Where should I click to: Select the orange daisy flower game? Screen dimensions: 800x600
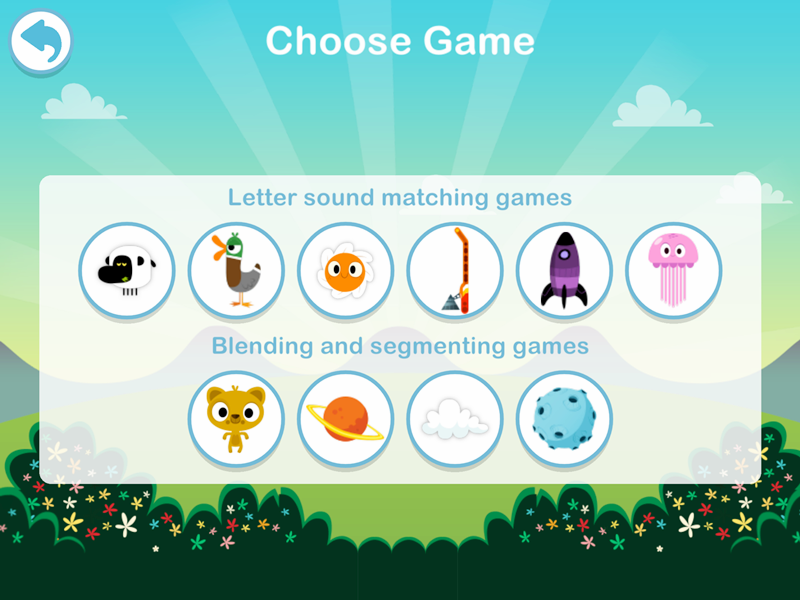click(346, 270)
